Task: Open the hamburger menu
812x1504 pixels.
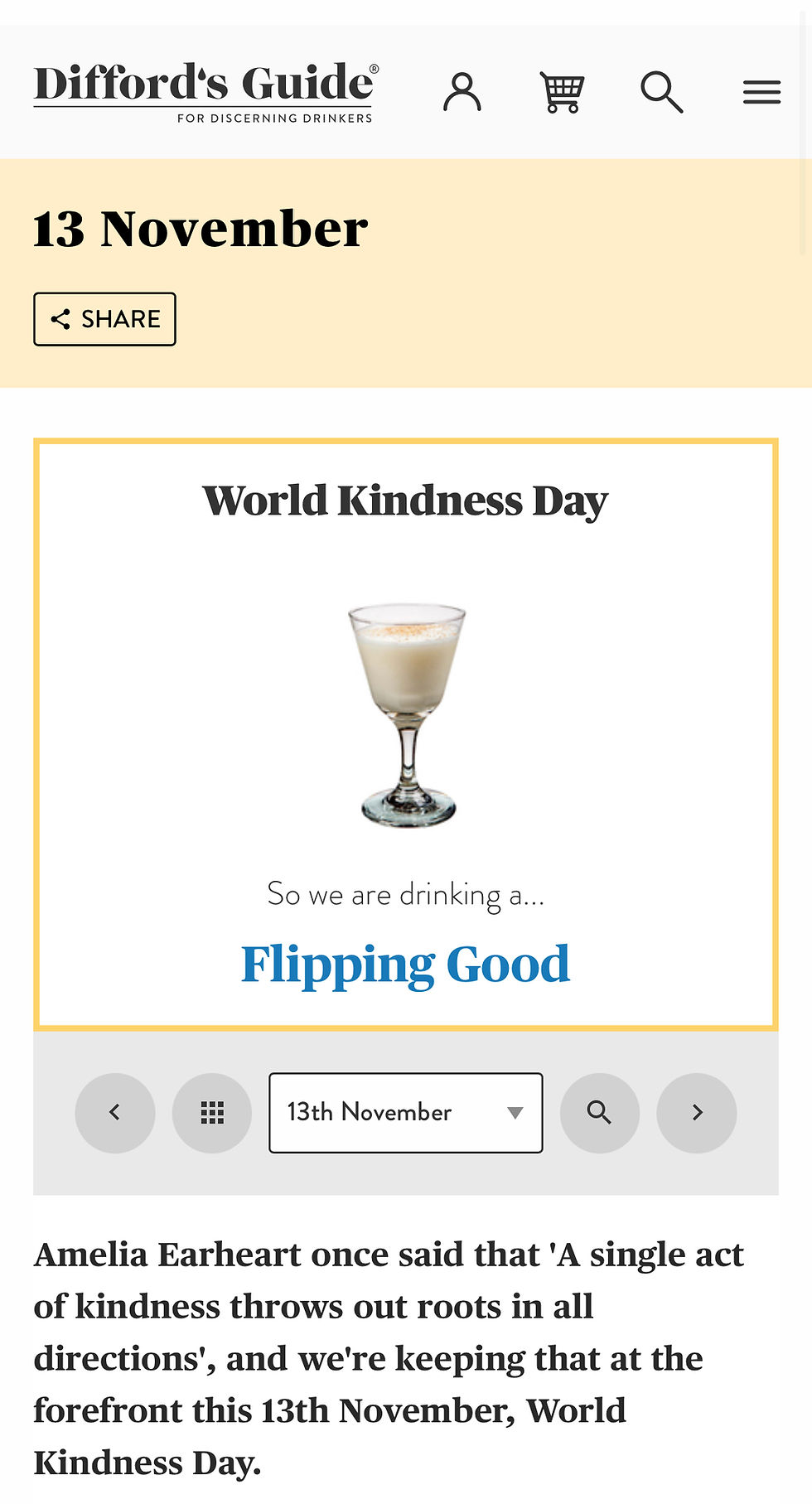Action: pos(761,91)
